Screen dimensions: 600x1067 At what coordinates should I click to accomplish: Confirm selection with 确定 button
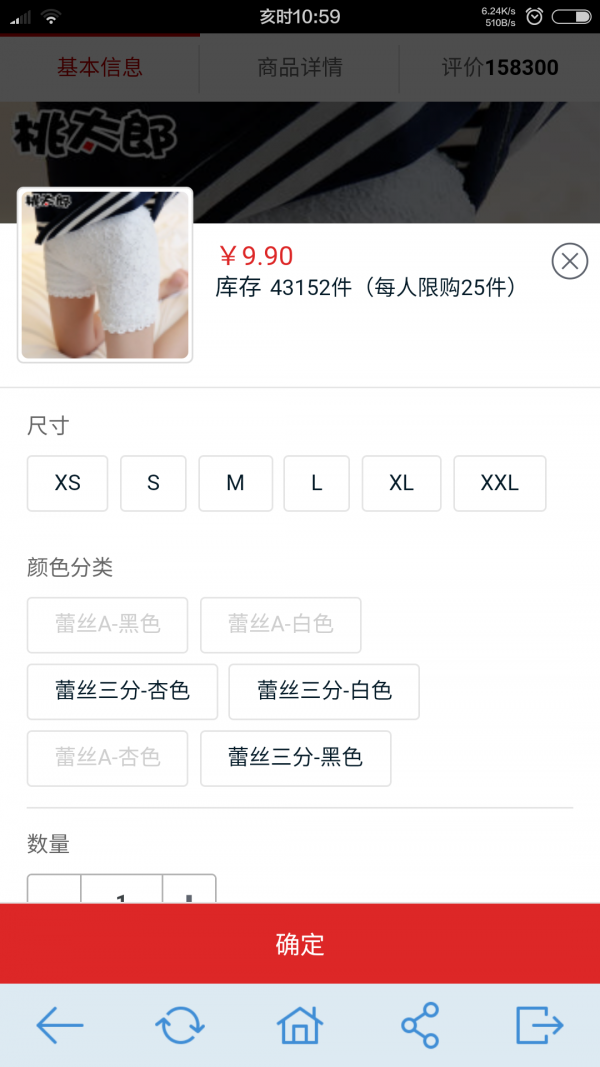(x=300, y=944)
